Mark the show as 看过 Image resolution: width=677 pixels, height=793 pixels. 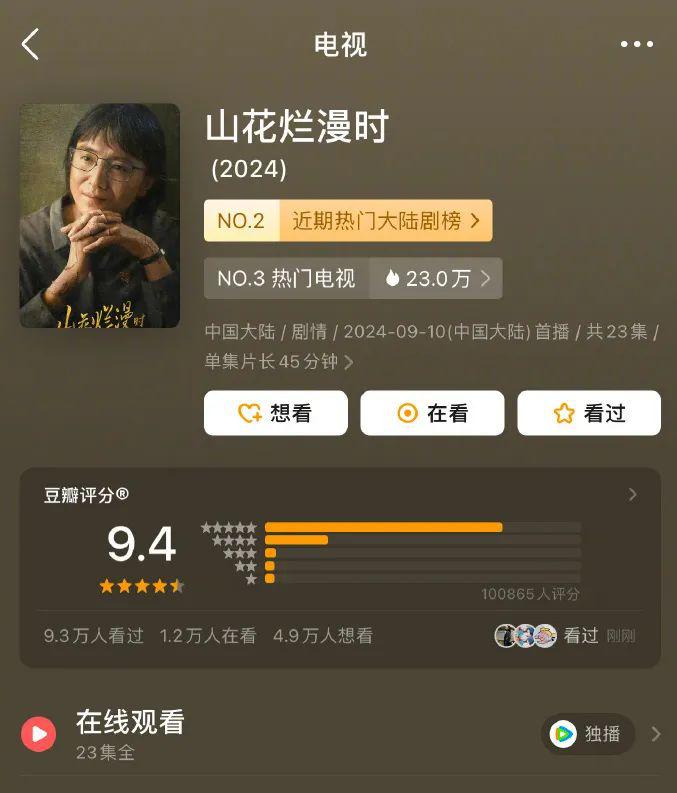[x=589, y=413]
